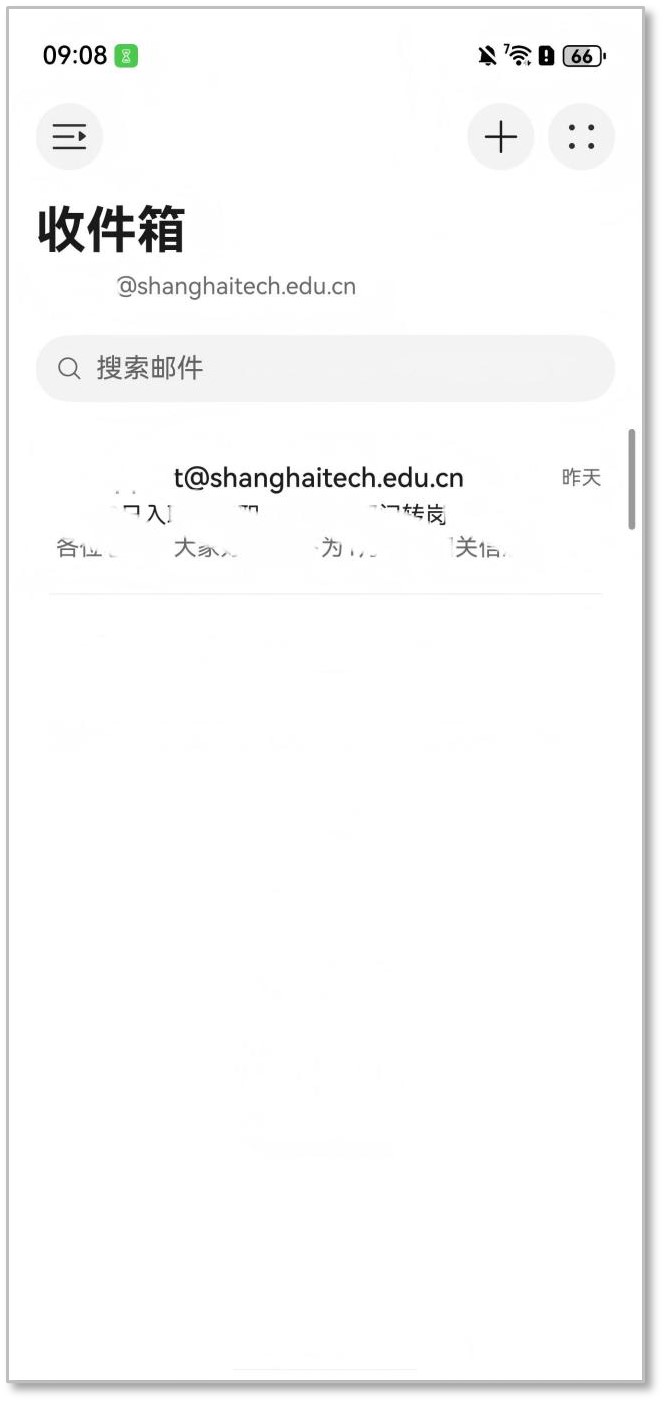The width and height of the screenshot is (664, 1402).
Task: Open the folder drawer menu
Action: (69, 137)
